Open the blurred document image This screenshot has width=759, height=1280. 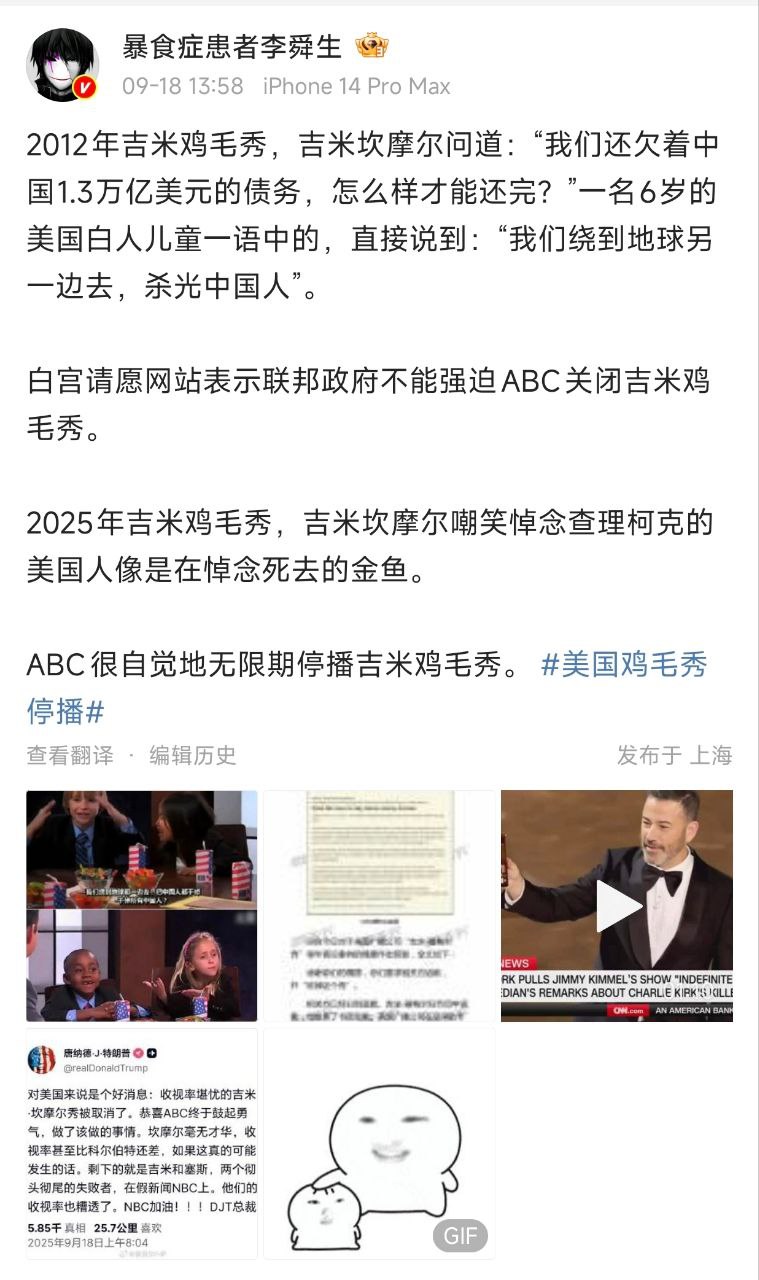pyautogui.click(x=379, y=906)
